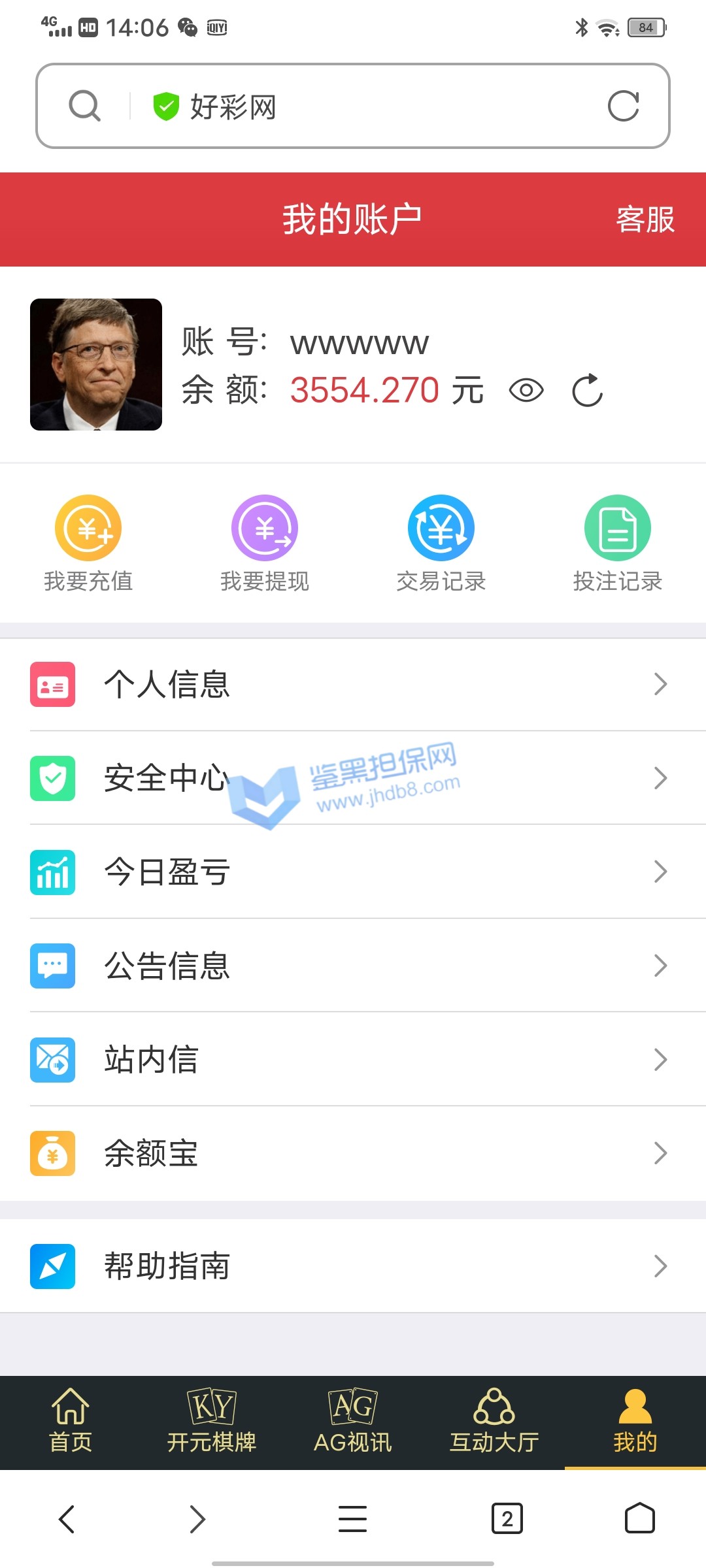Image resolution: width=706 pixels, height=1568 pixels.
Task: Open 公告信息 row
Action: pos(353,965)
